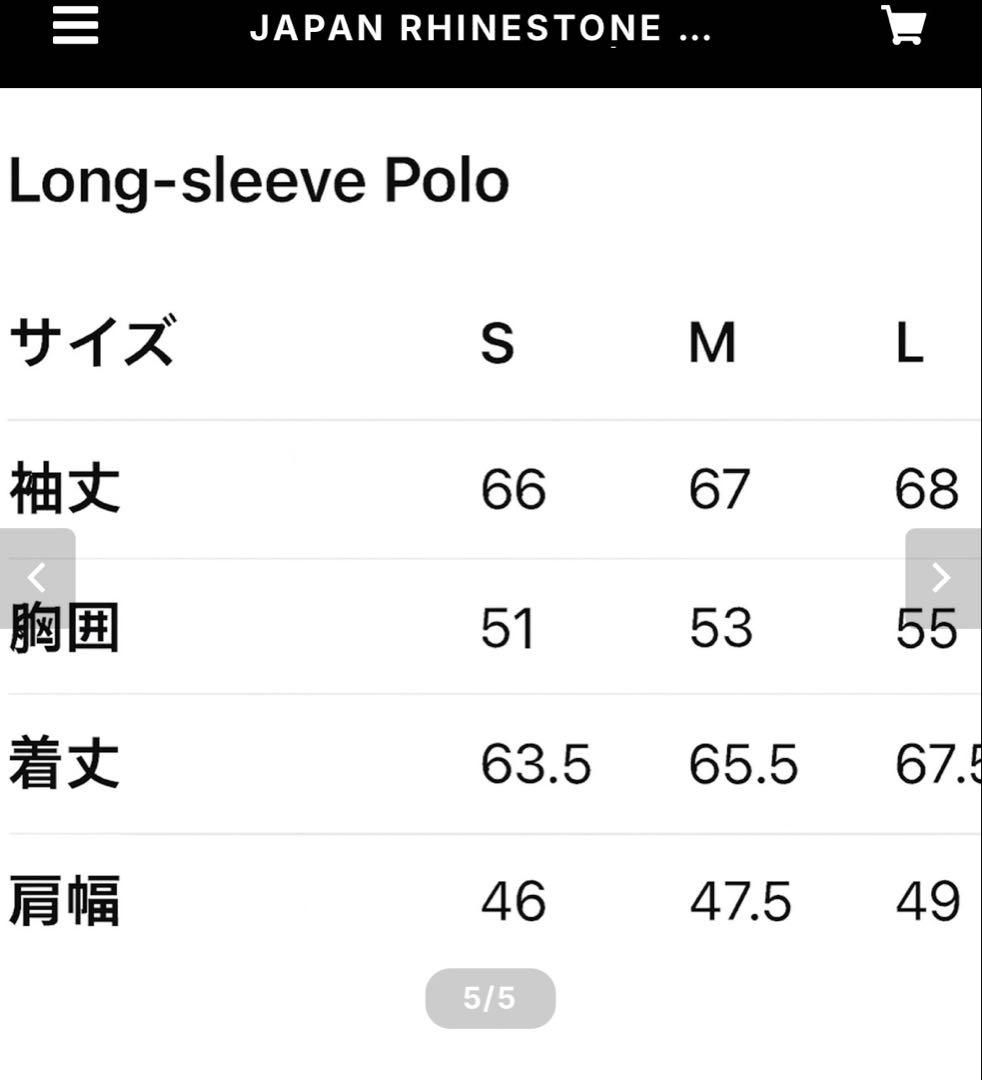982x1080 pixels.
Task: Show the next product image
Action: (942, 577)
